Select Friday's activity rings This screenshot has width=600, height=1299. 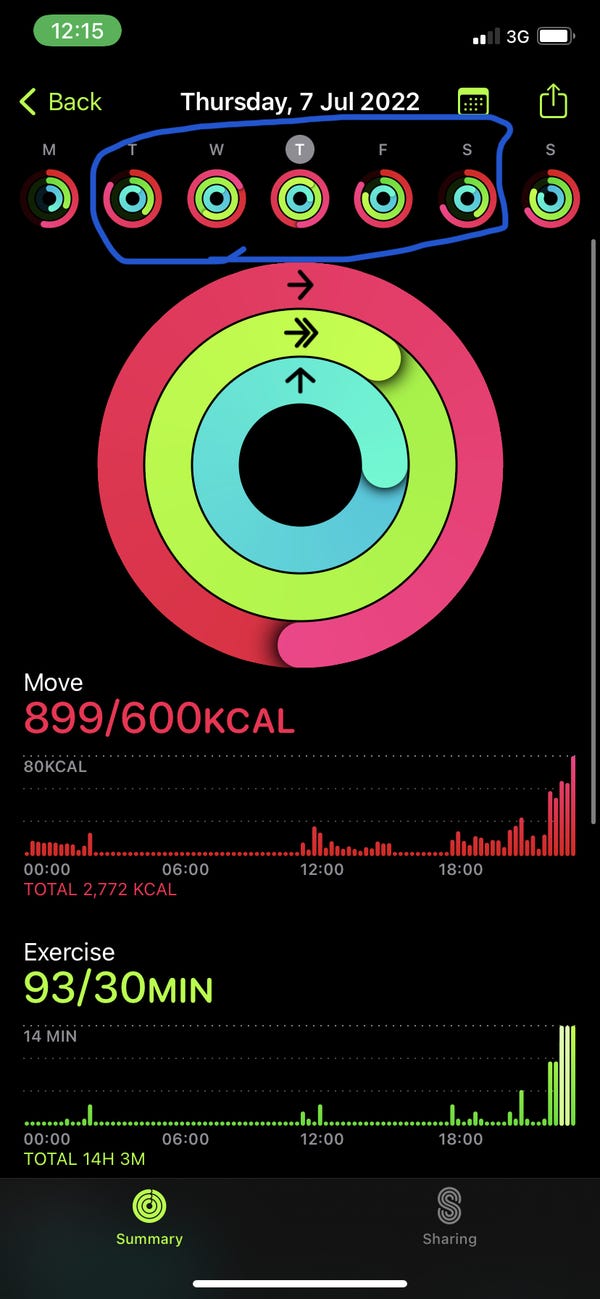(x=383, y=199)
